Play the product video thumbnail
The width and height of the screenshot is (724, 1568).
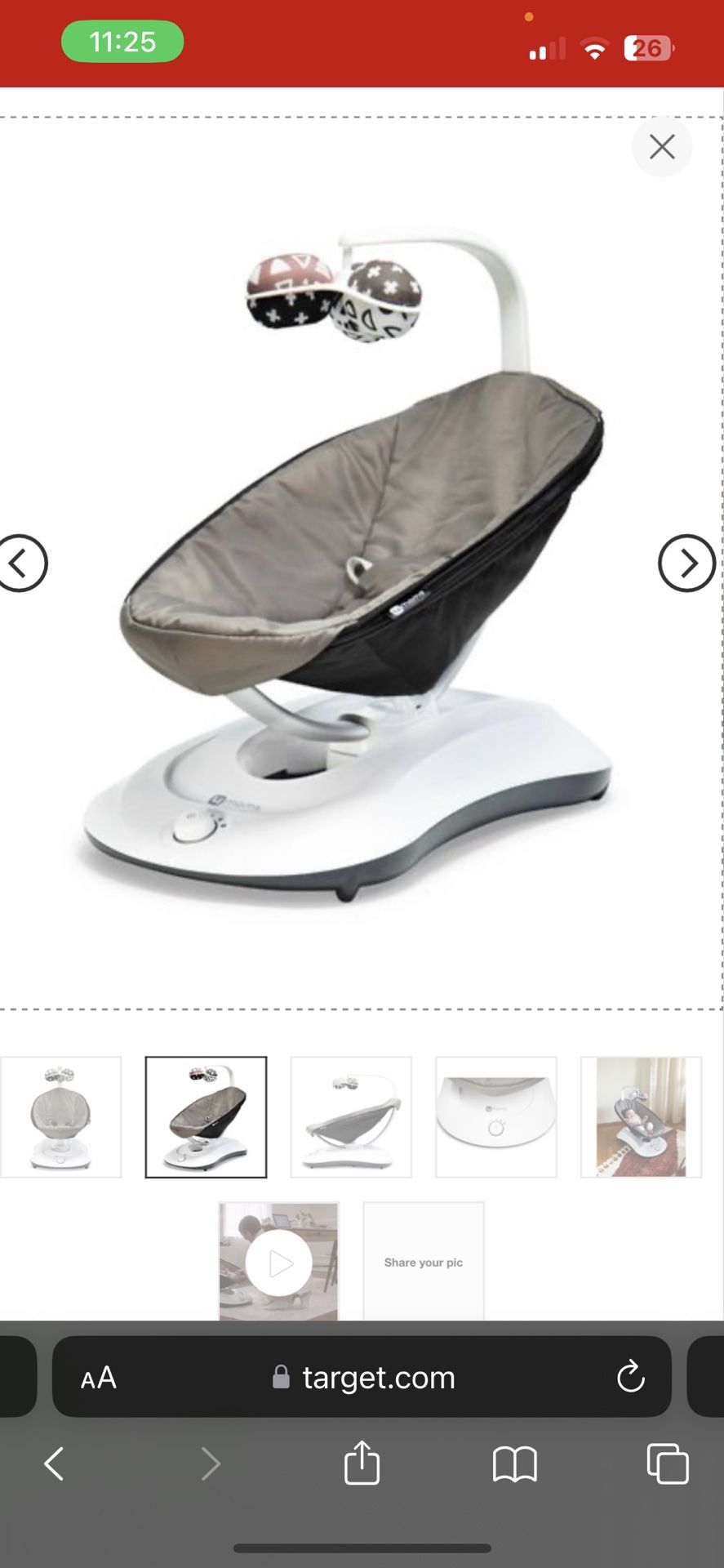click(x=278, y=1263)
